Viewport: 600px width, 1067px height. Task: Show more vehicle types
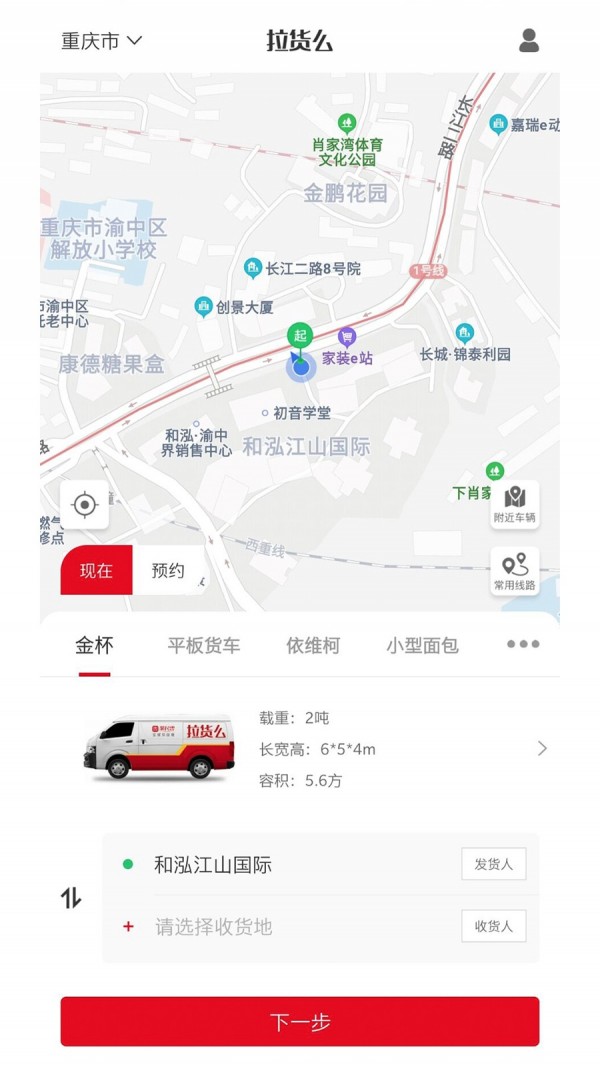pos(523,645)
